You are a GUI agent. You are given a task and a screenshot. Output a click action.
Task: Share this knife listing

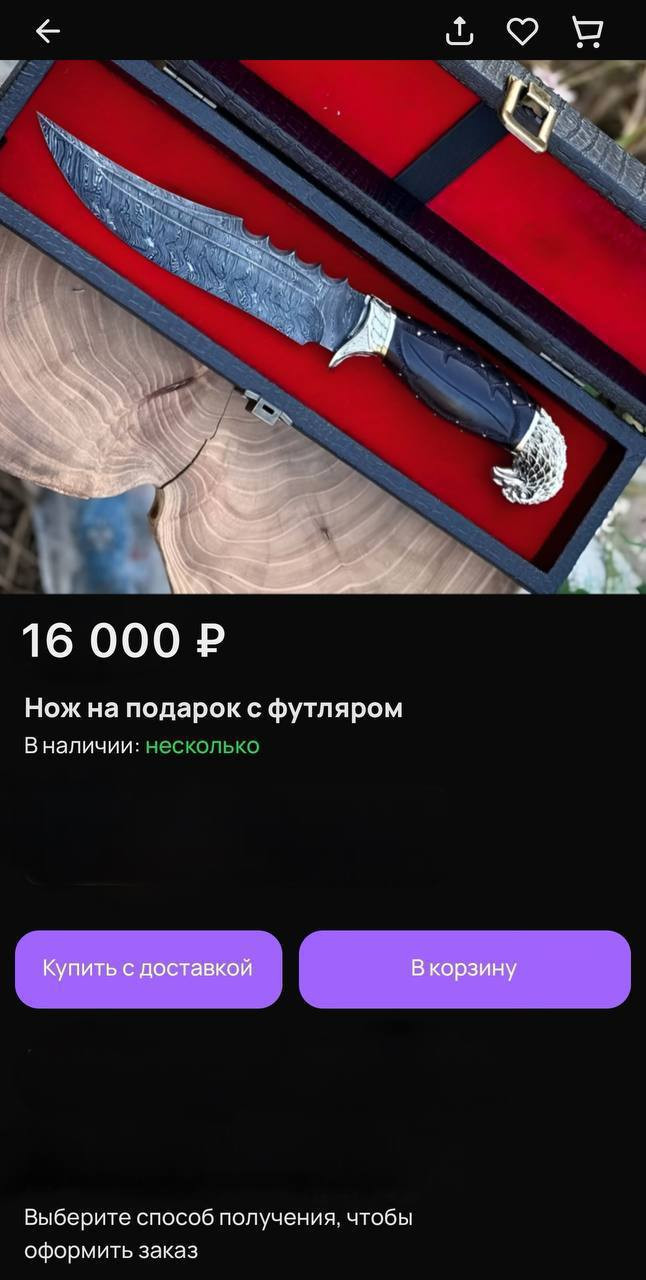click(459, 32)
